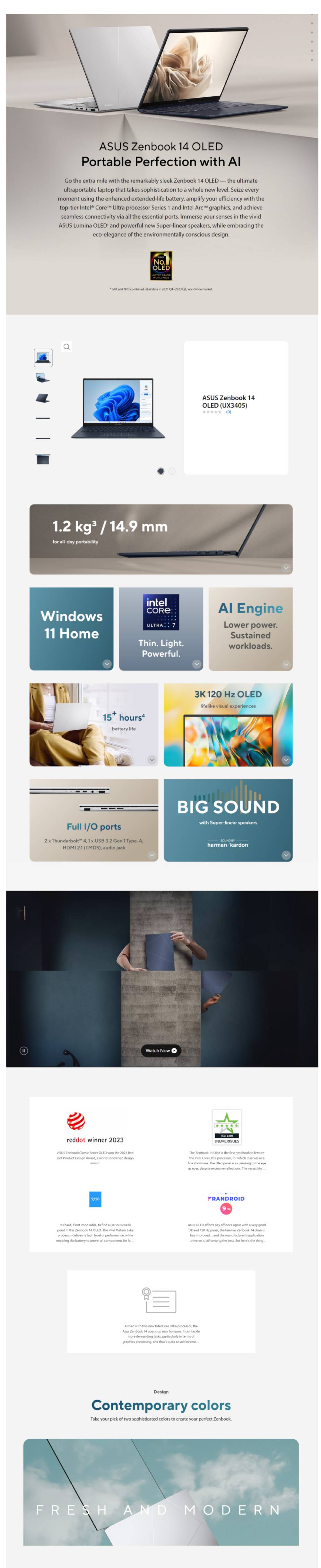
Task: Open the Red Dot Winner 2023 review card
Action: (95, 1139)
